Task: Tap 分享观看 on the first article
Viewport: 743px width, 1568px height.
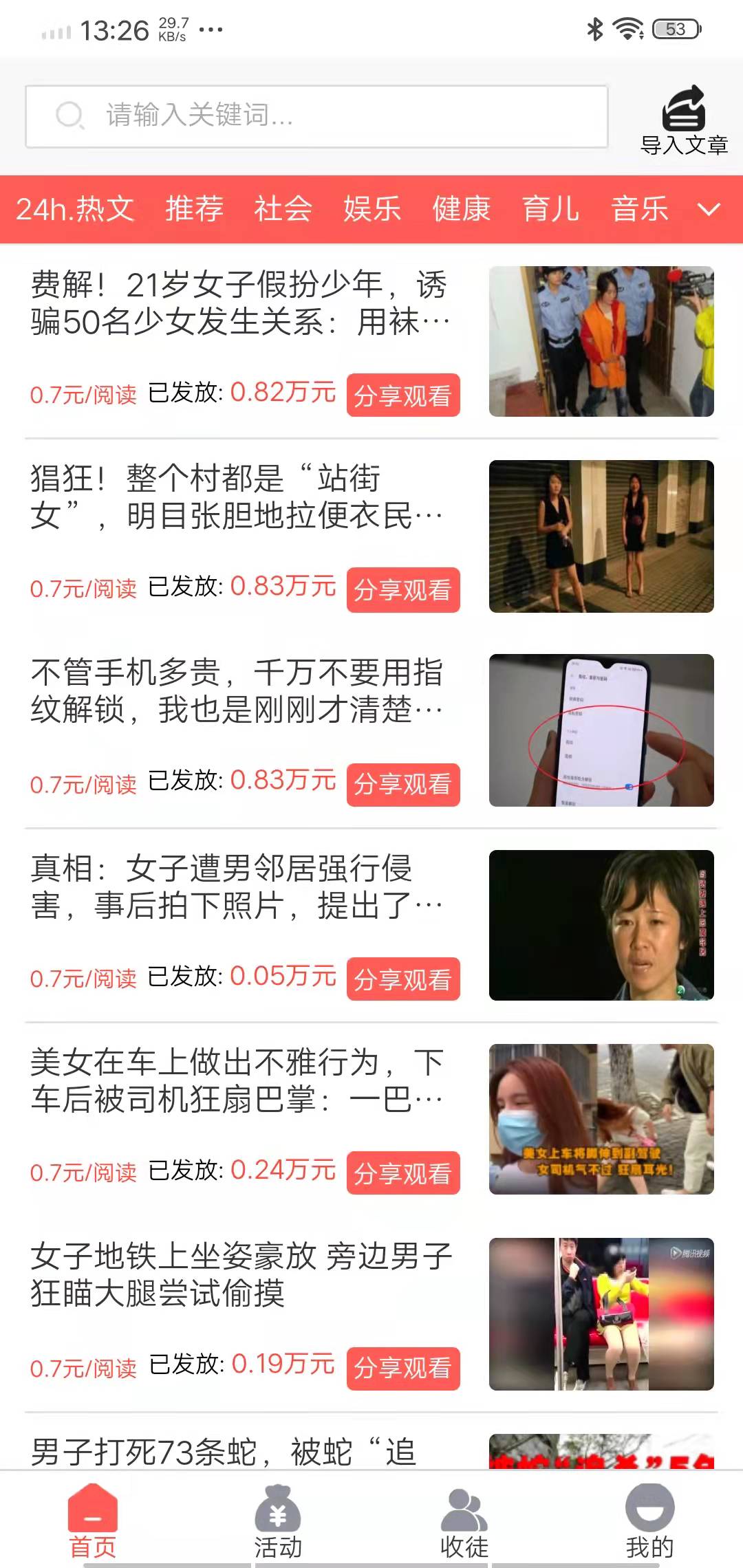Action: coord(403,395)
